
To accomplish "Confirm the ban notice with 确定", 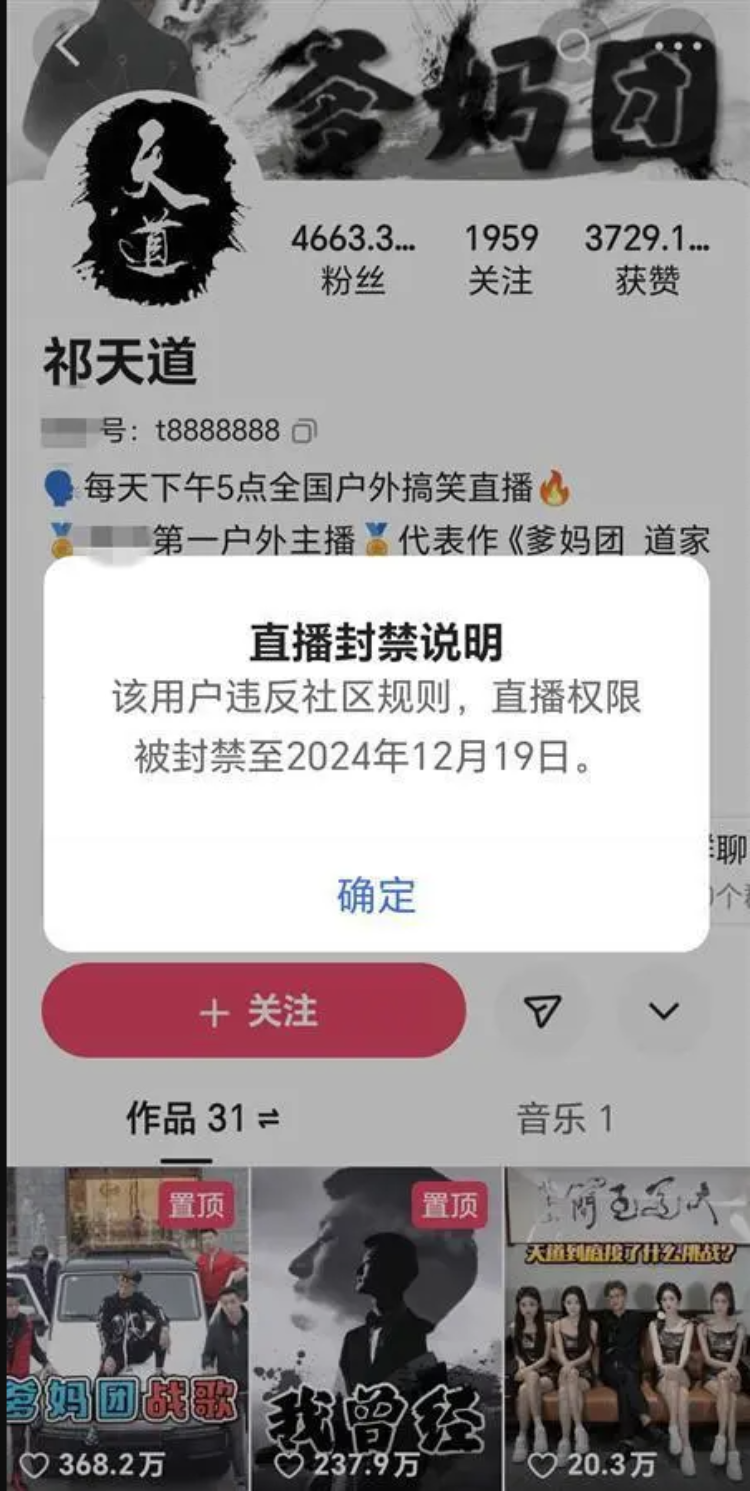I will (376, 895).
